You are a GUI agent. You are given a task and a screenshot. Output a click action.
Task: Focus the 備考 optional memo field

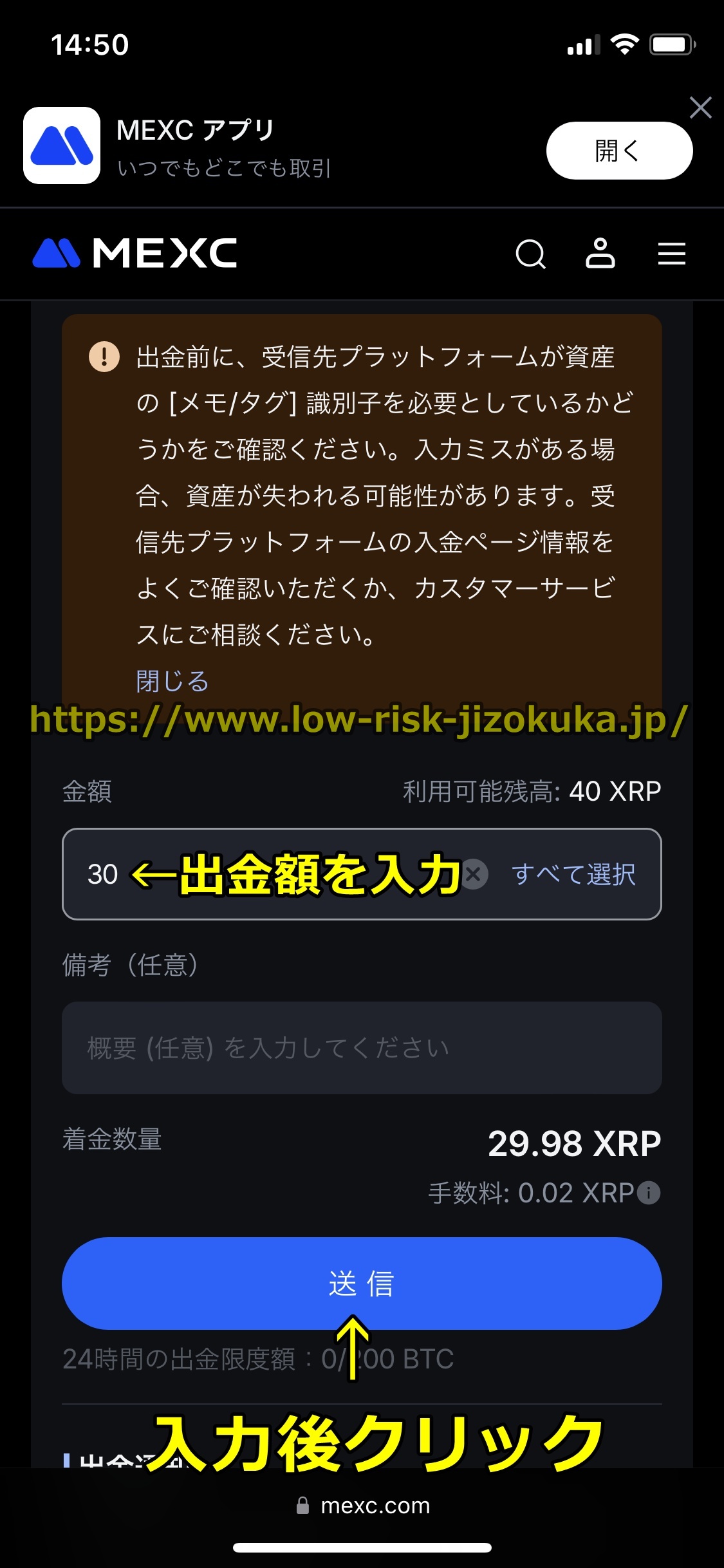coord(362,1048)
